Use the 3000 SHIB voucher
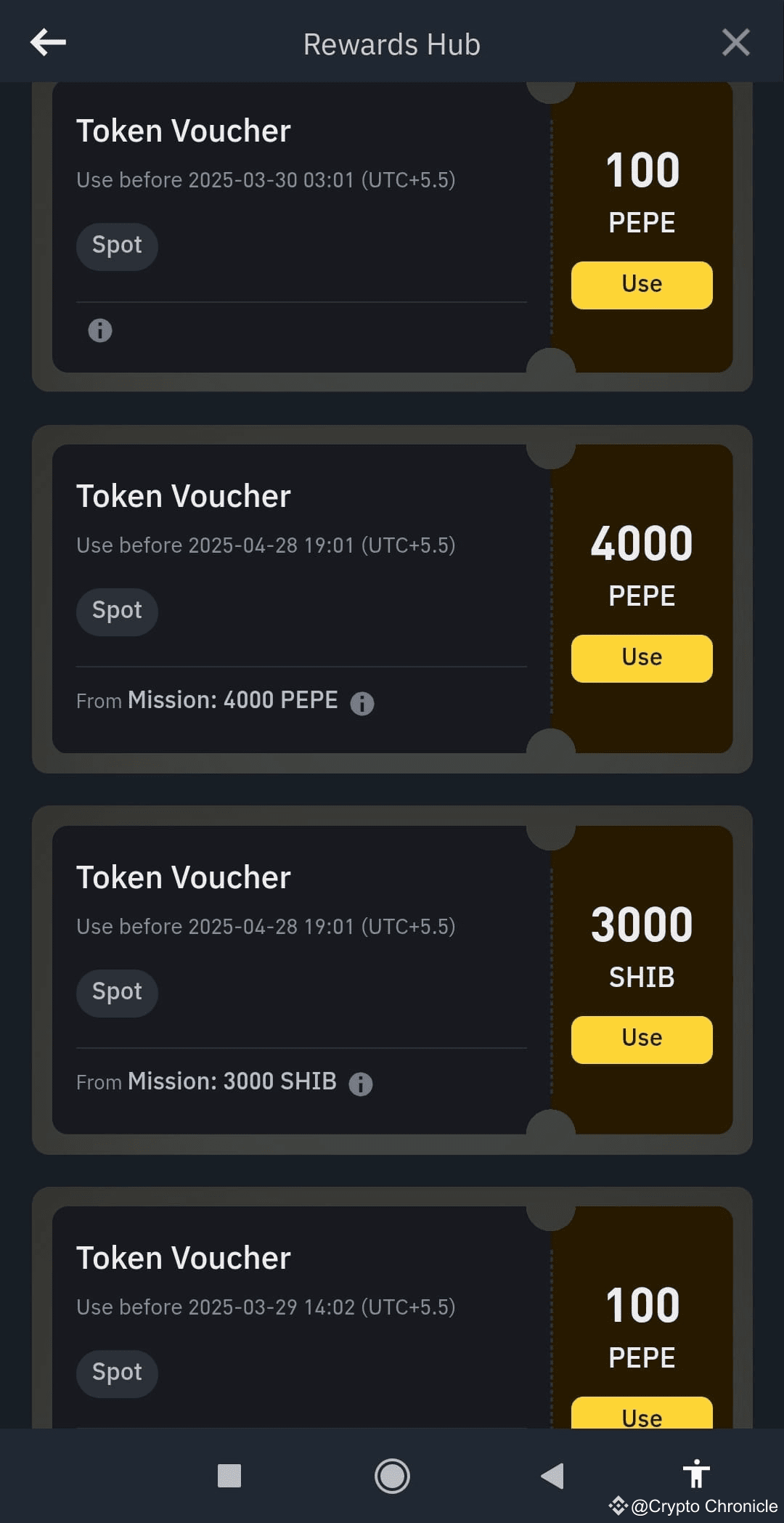This screenshot has height=1523, width=784. (x=641, y=1039)
